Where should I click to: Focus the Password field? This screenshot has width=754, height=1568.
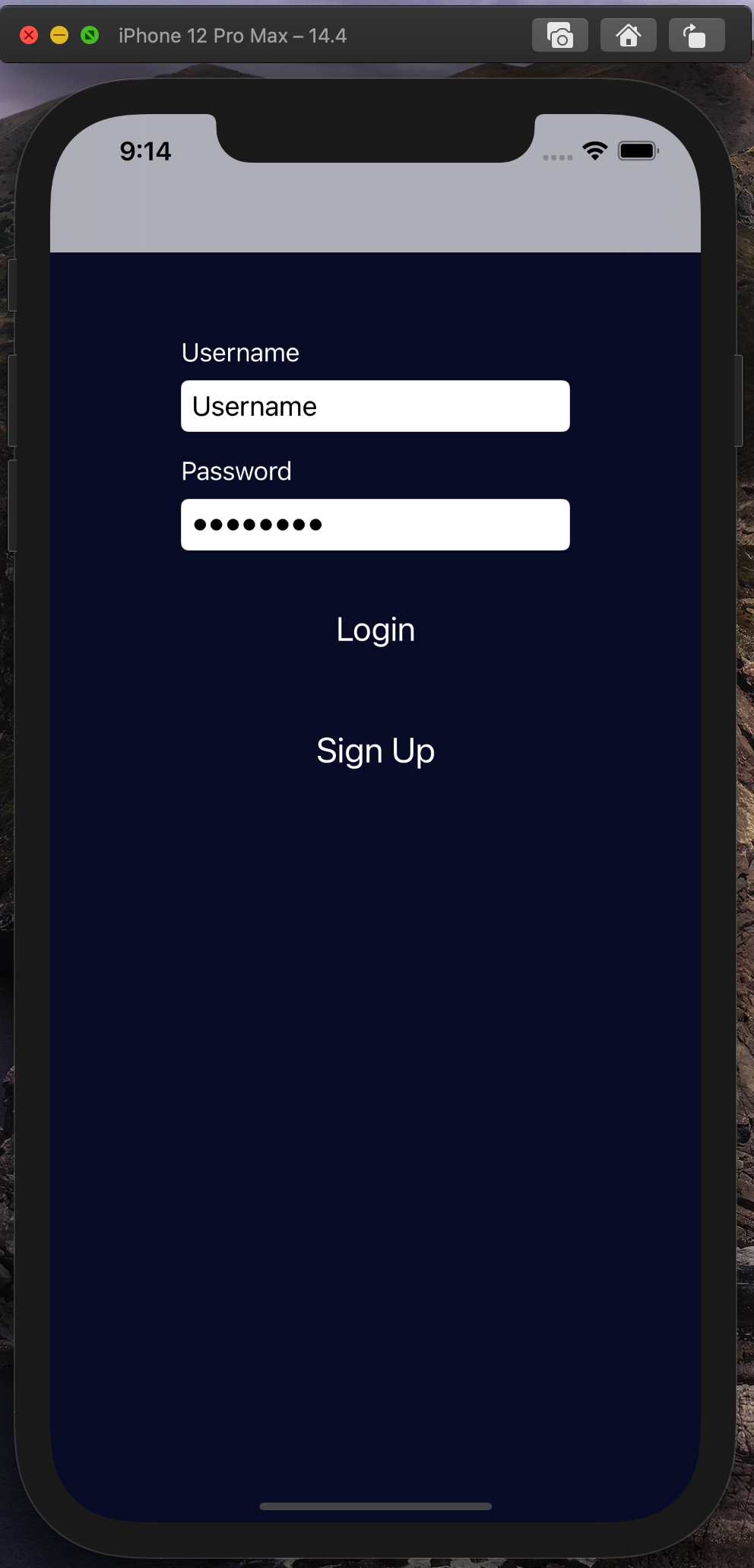(x=375, y=525)
